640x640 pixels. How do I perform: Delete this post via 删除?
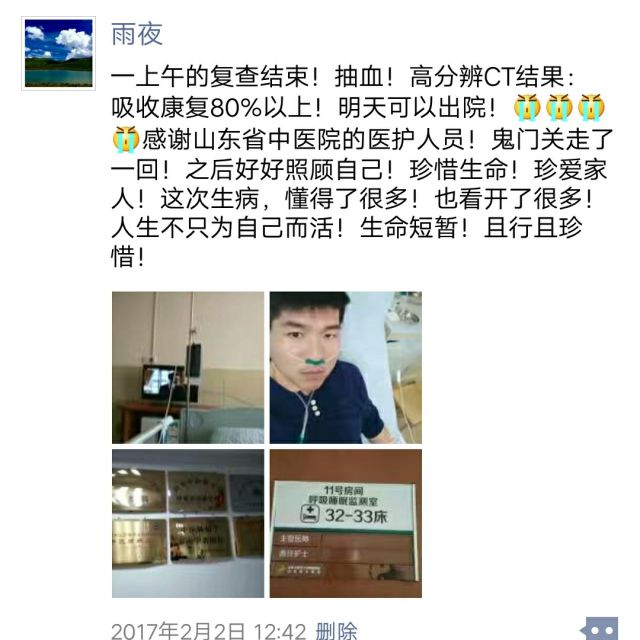pos(336,630)
